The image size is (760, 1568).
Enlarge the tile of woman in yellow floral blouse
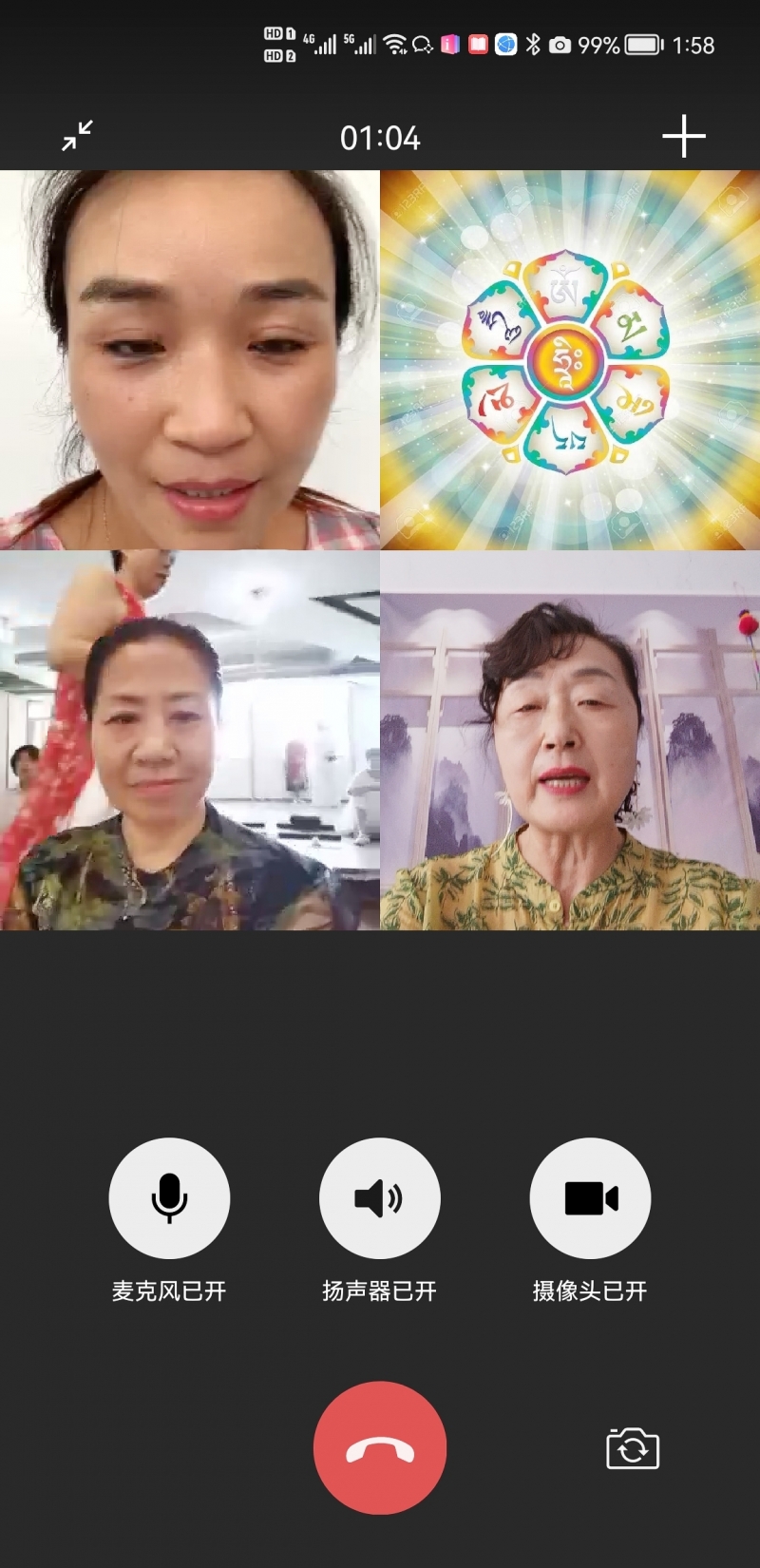pyautogui.click(x=570, y=740)
